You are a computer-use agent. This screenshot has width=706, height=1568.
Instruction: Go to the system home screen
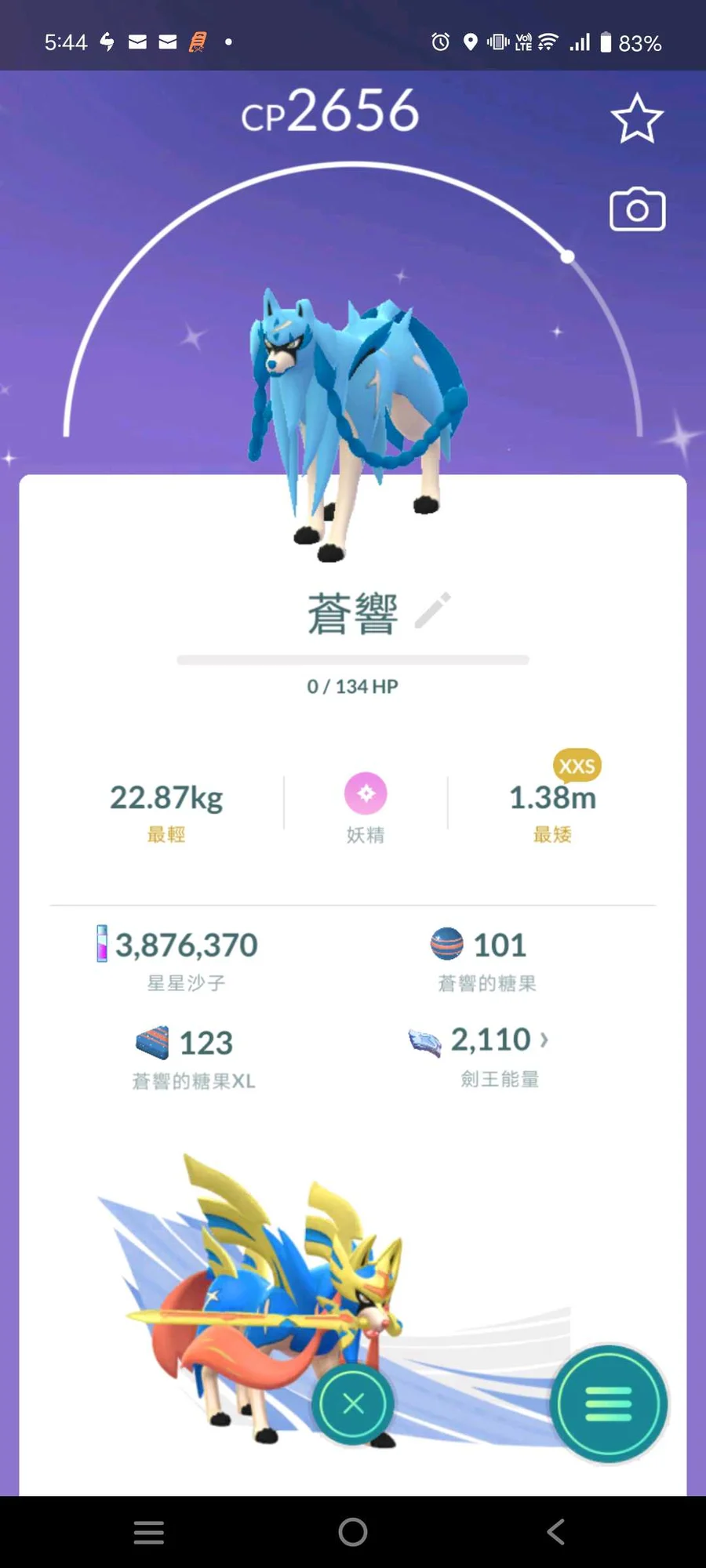tap(353, 1531)
